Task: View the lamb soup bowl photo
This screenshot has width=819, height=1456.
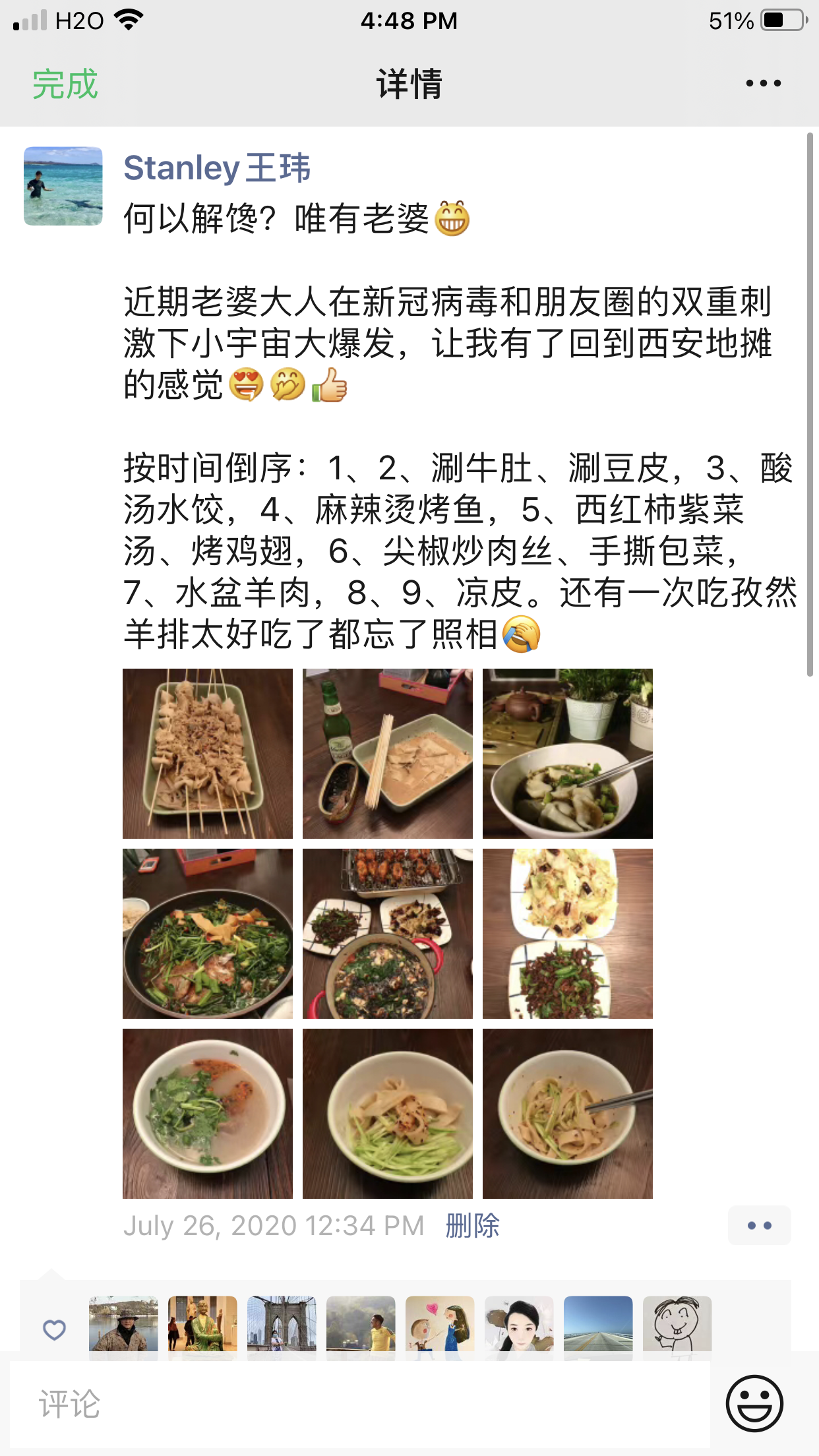Action: [208, 1114]
